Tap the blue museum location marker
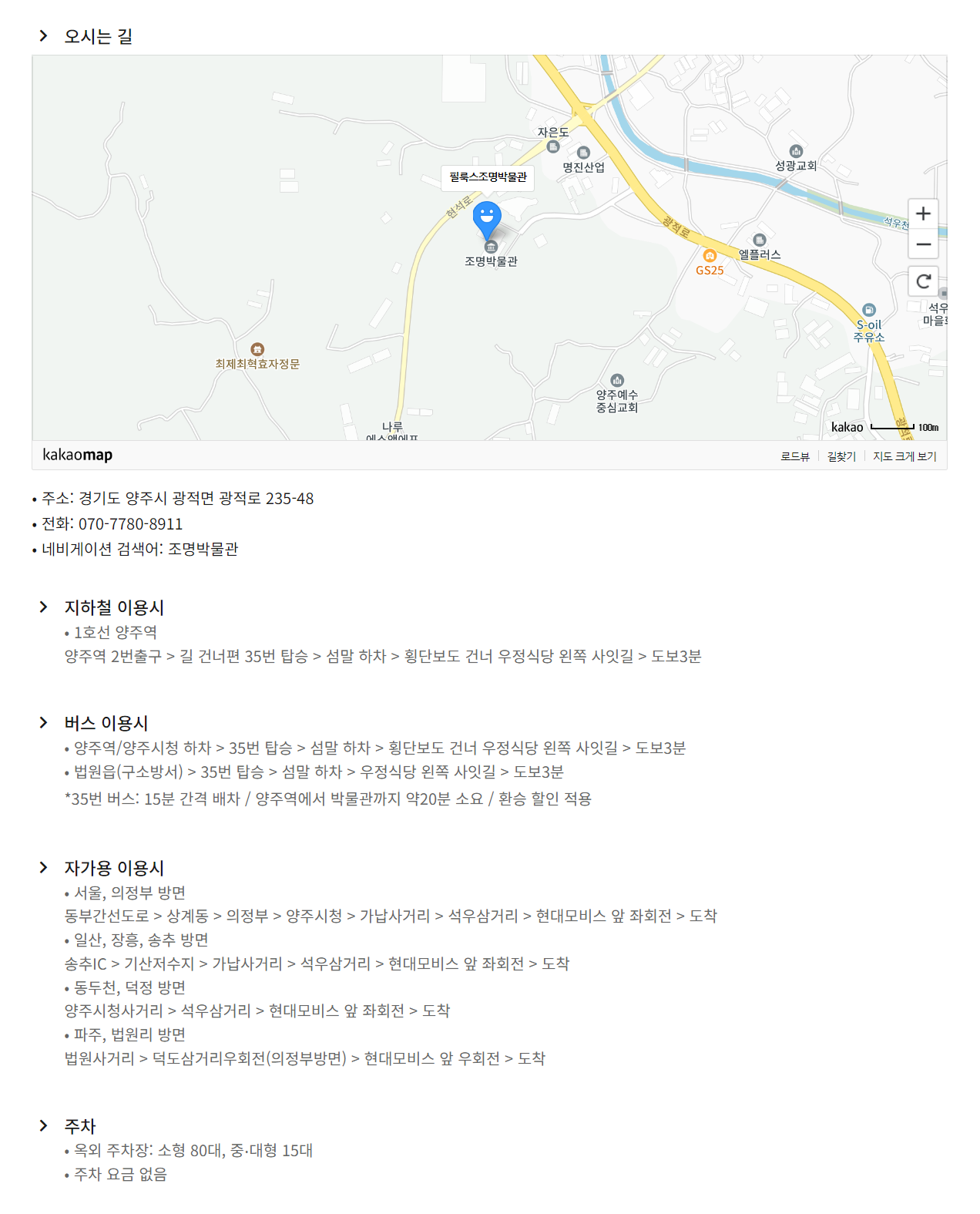980x1214 pixels. click(487, 218)
